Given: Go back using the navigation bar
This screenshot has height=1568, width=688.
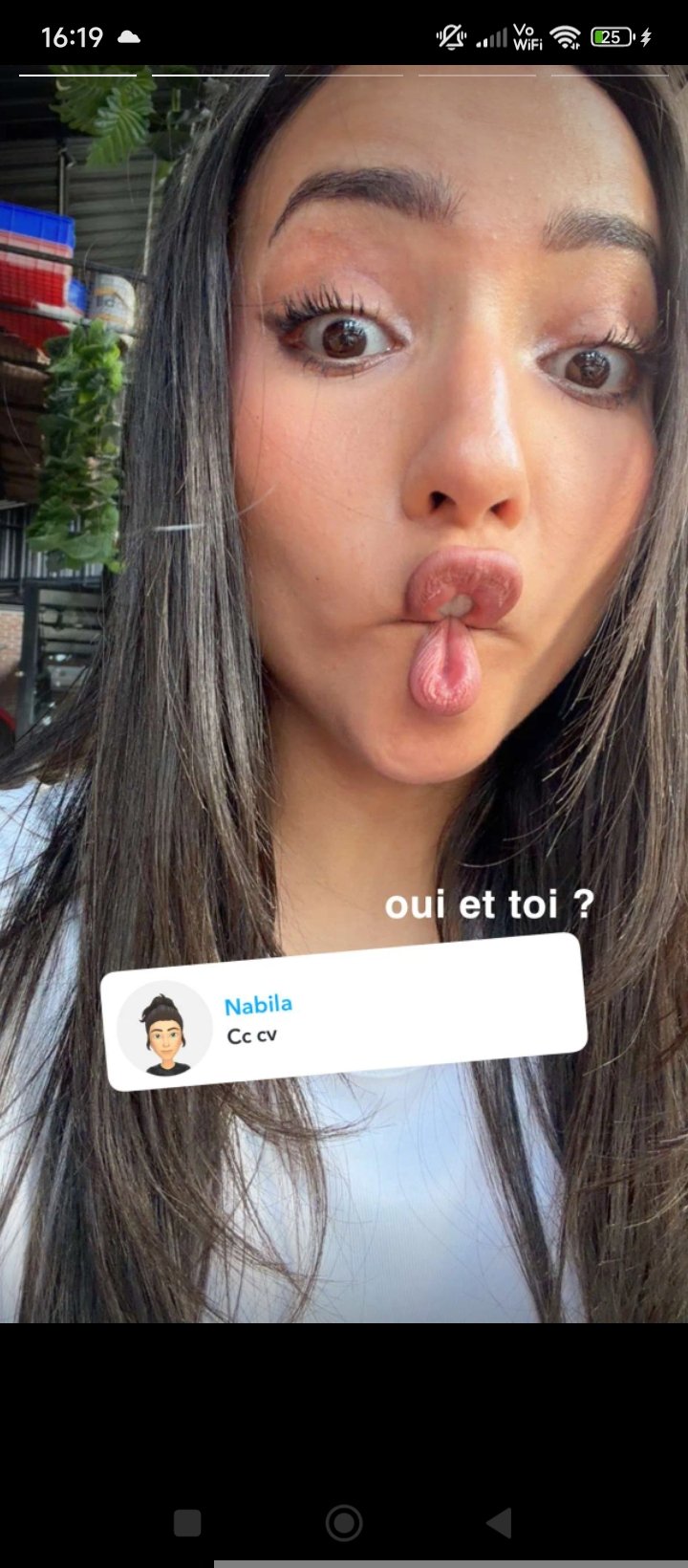Looking at the screenshot, I should pos(499,1523).
